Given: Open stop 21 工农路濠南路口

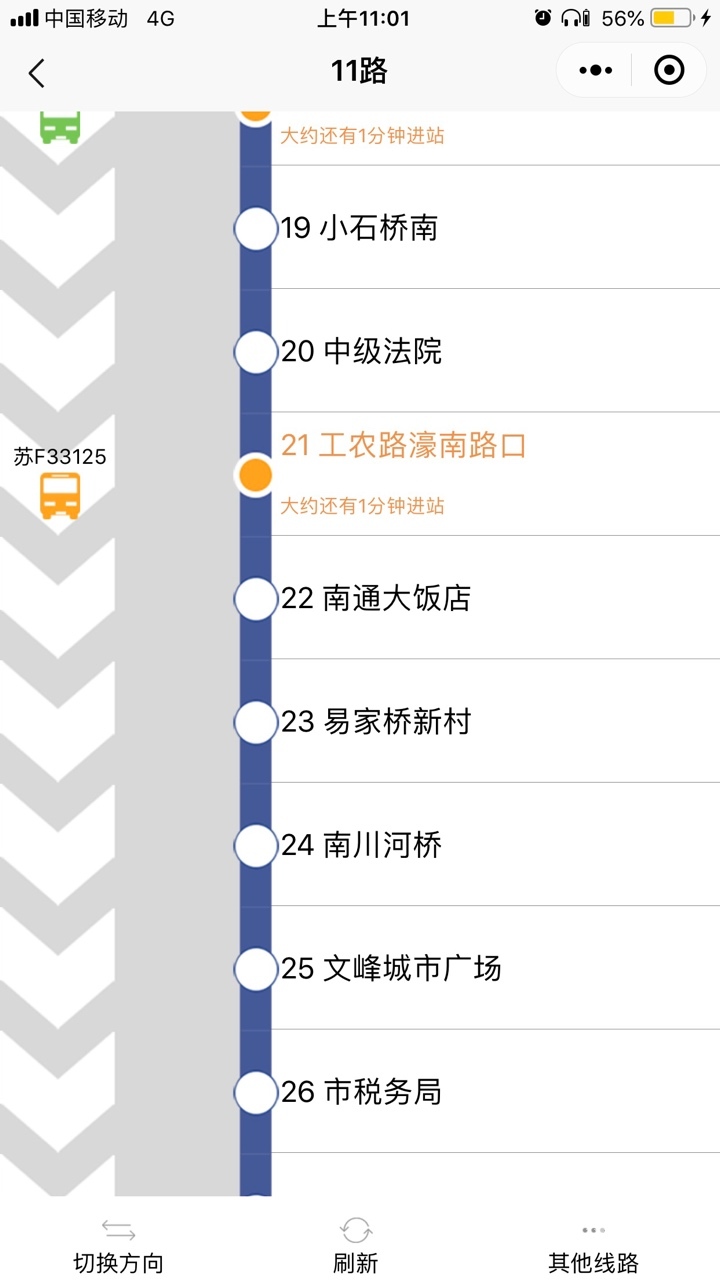Looking at the screenshot, I should pos(403,446).
